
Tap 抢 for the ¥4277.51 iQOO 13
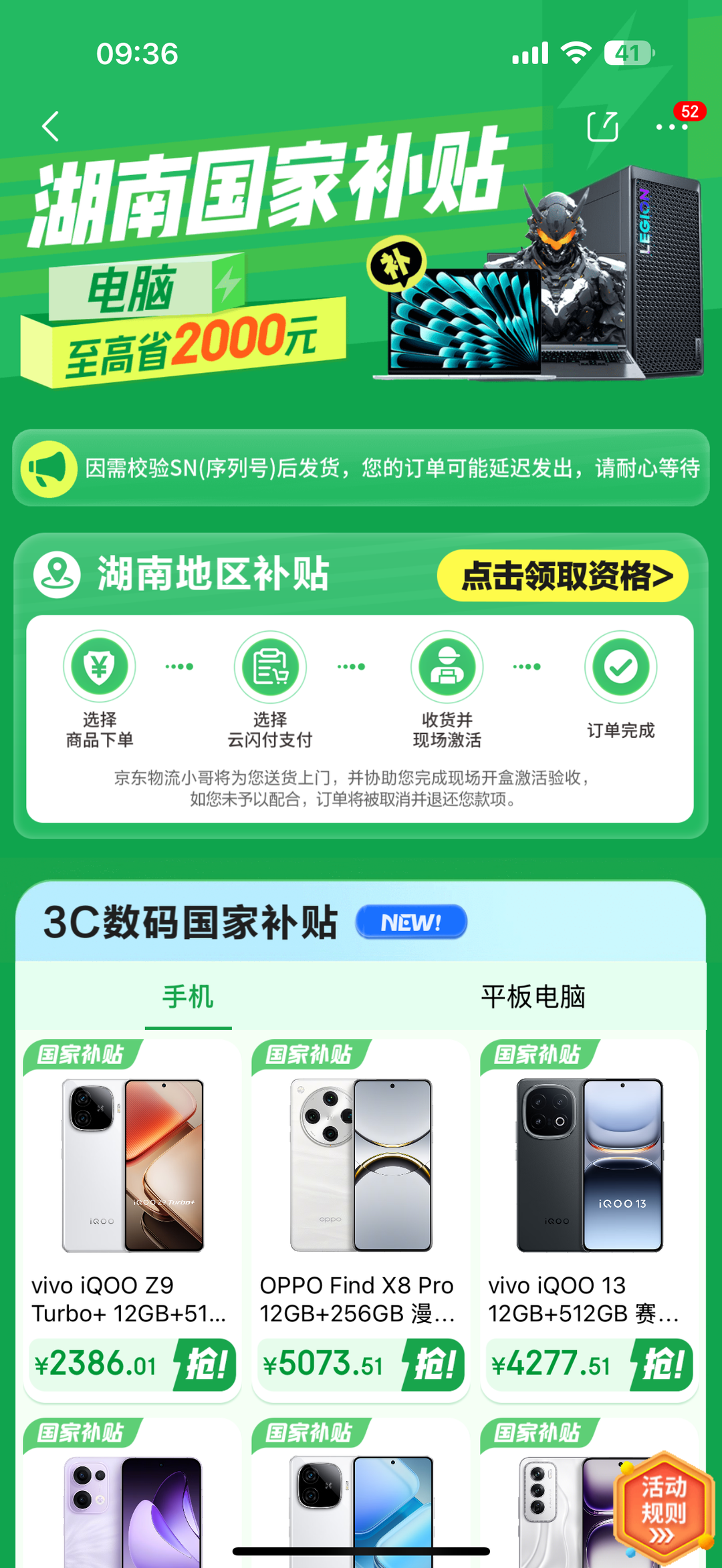[663, 1364]
